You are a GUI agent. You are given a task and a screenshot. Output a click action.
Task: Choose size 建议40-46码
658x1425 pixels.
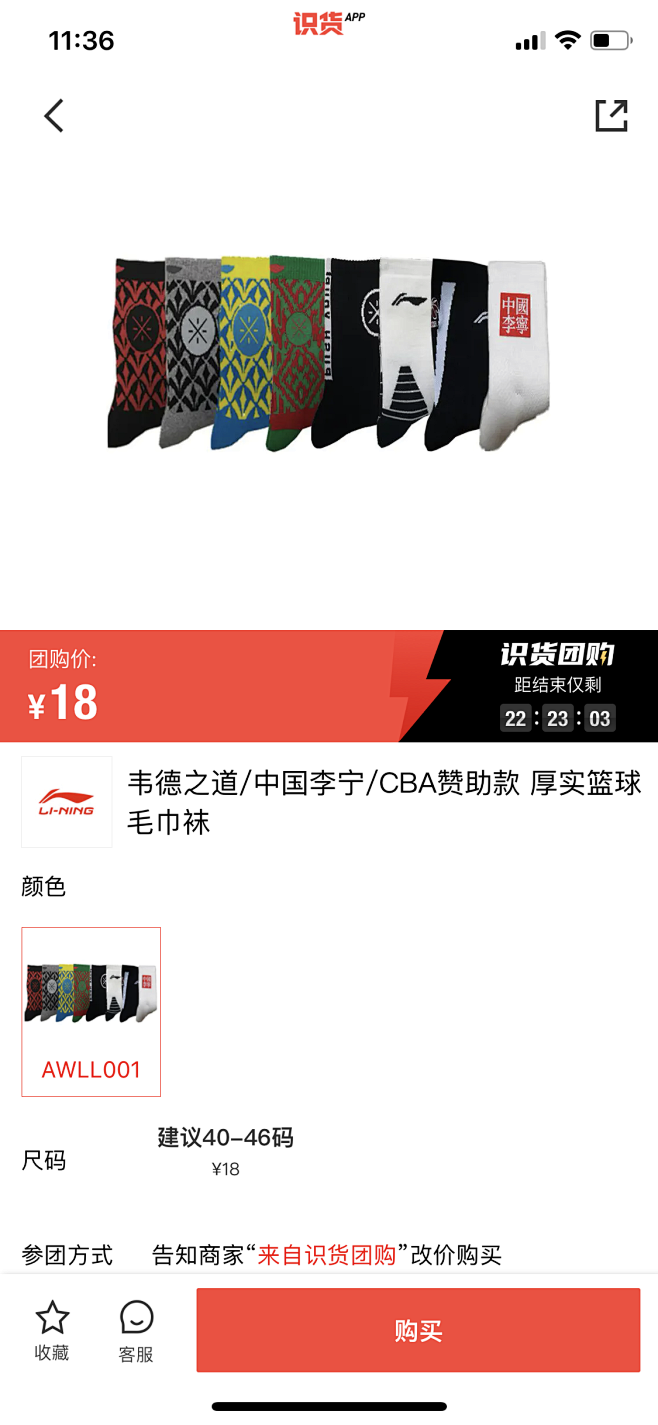pyautogui.click(x=225, y=1150)
